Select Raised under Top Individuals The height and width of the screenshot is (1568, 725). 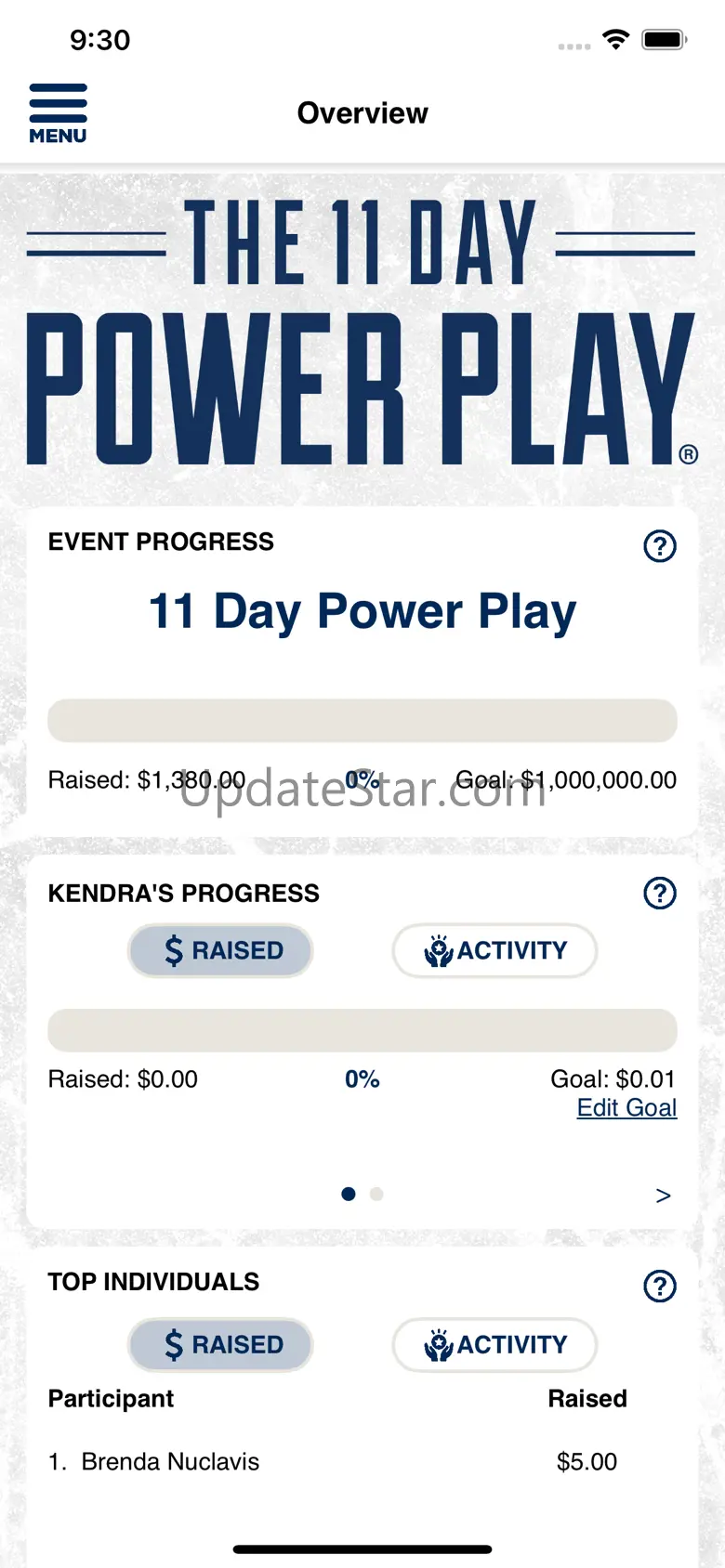click(x=221, y=1344)
